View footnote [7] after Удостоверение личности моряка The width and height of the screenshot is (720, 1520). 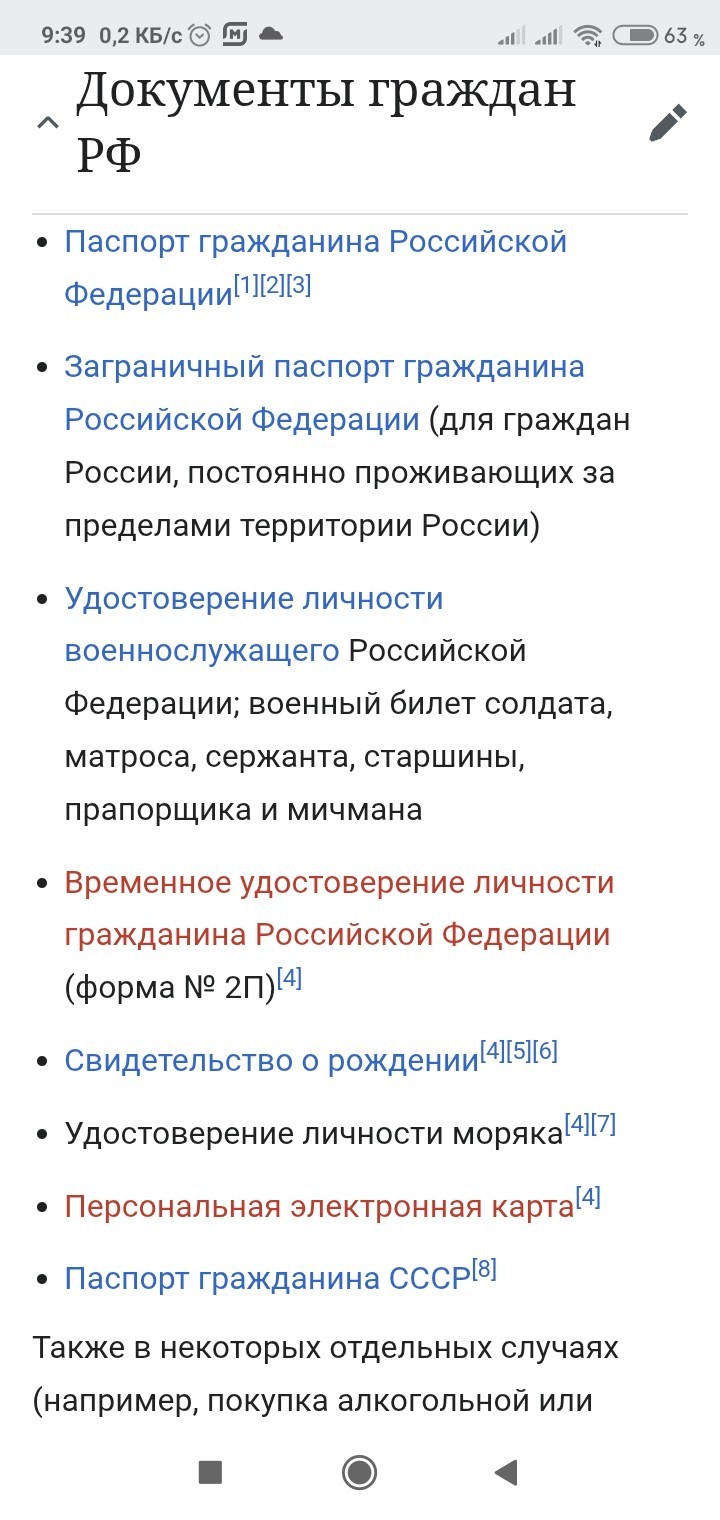click(603, 1125)
